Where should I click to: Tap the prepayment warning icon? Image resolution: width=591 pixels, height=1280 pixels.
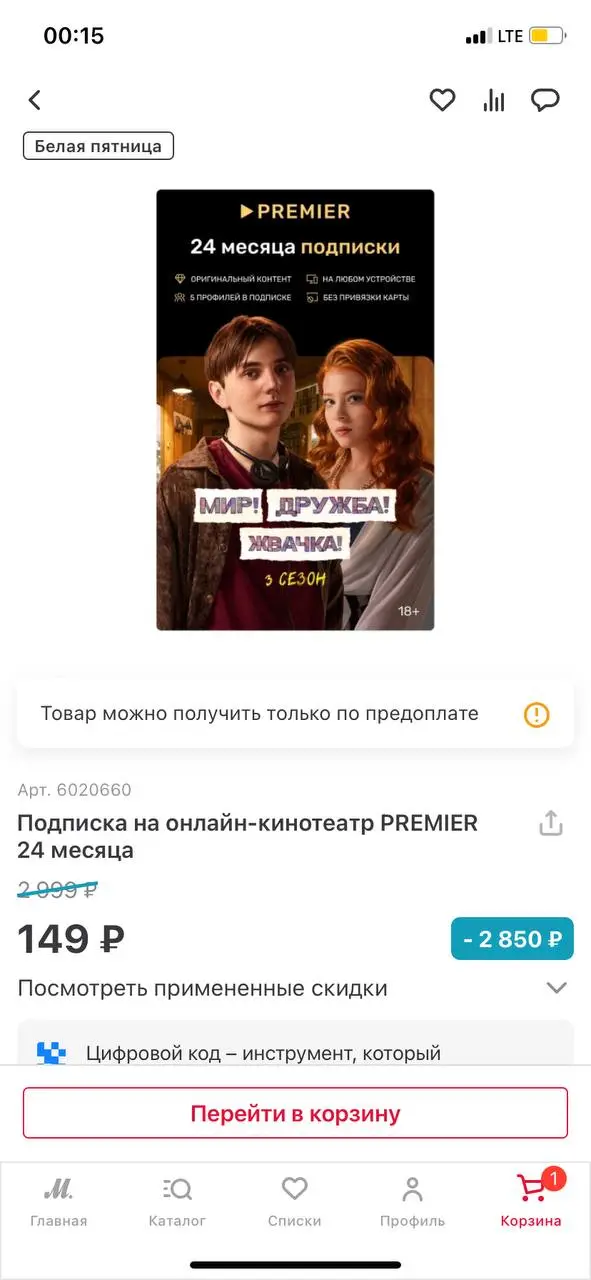pyautogui.click(x=537, y=714)
